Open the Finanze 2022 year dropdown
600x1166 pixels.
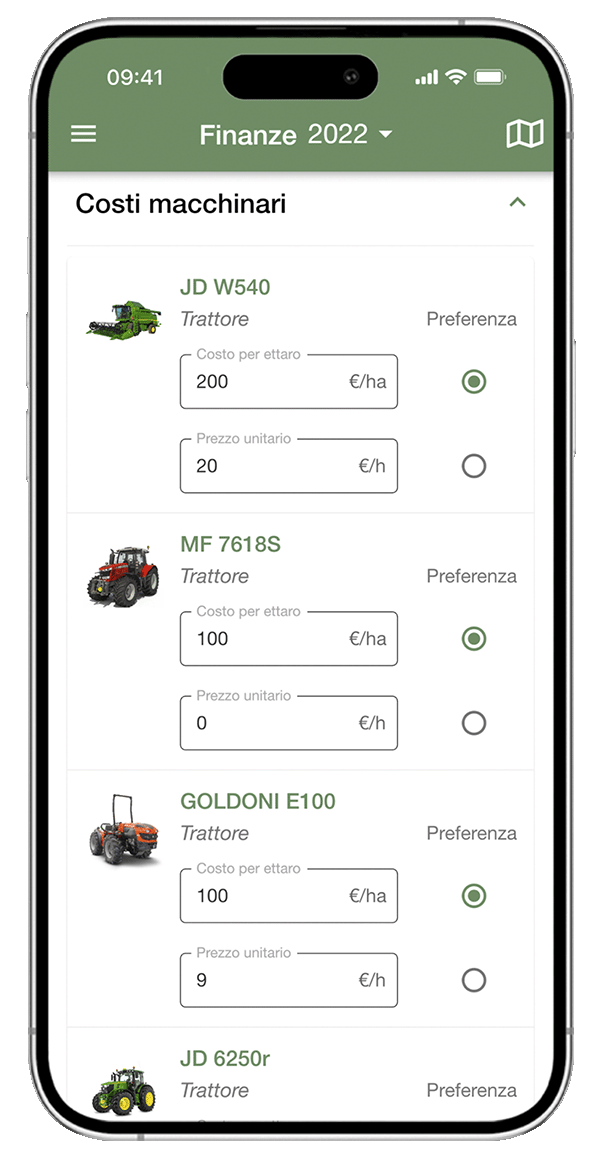pyautogui.click(x=296, y=135)
